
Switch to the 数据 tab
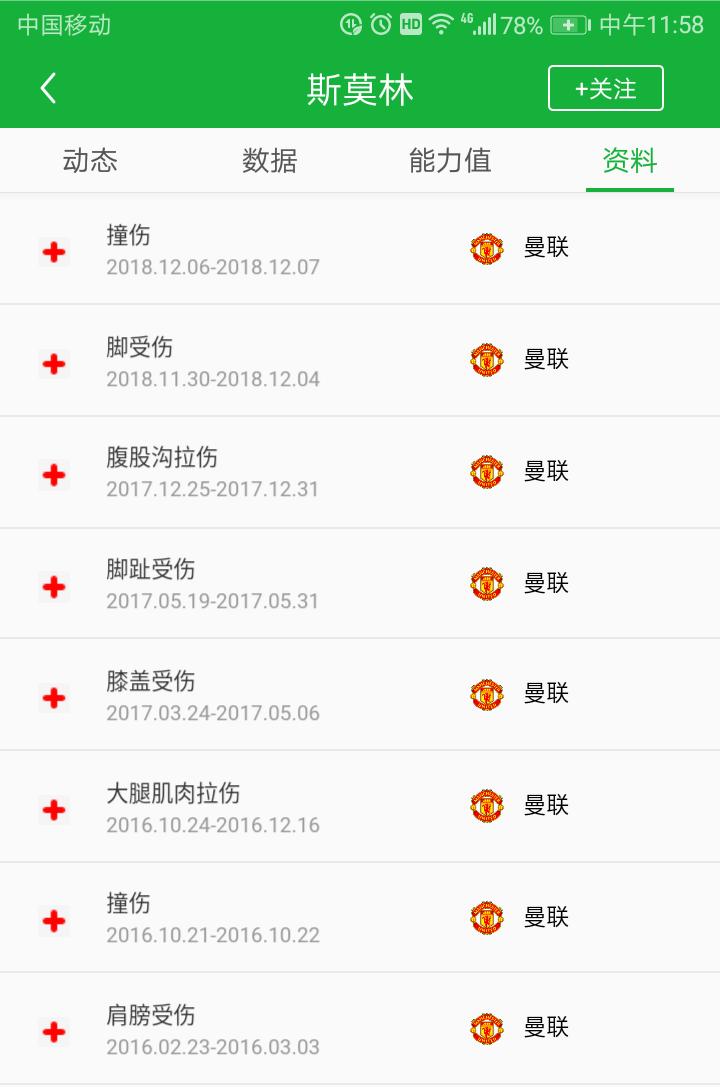[x=268, y=160]
